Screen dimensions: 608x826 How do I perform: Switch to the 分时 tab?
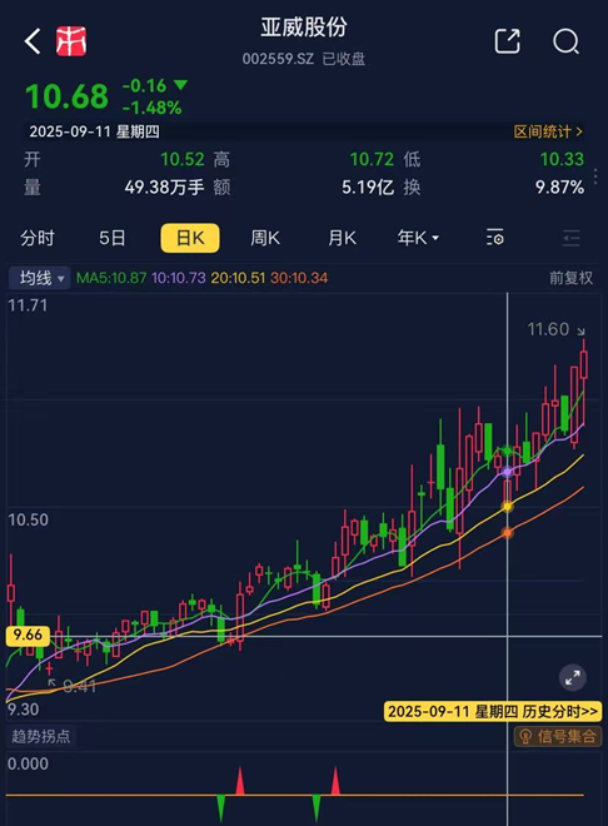tap(37, 238)
